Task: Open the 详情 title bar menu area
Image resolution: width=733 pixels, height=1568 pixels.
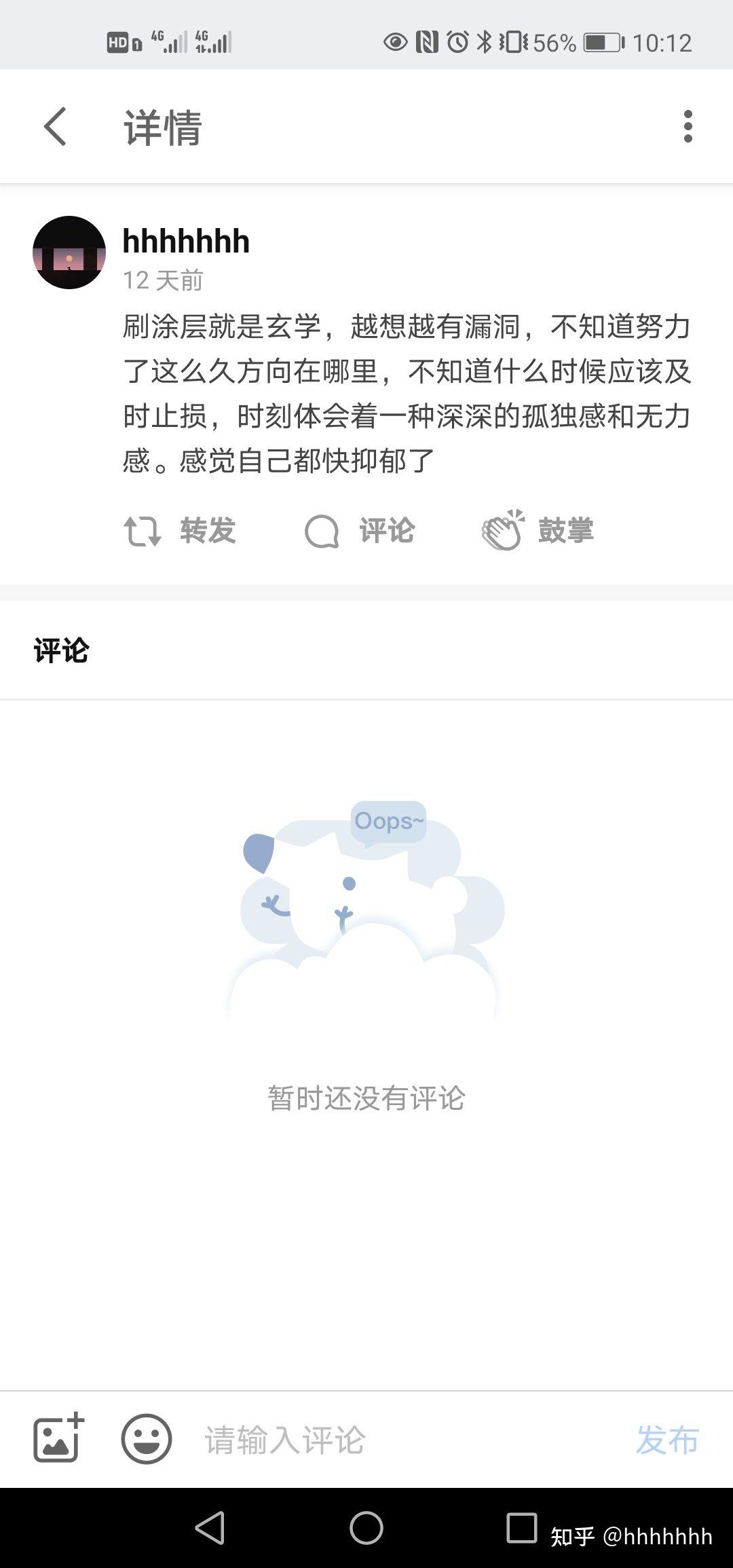Action: coord(163,126)
